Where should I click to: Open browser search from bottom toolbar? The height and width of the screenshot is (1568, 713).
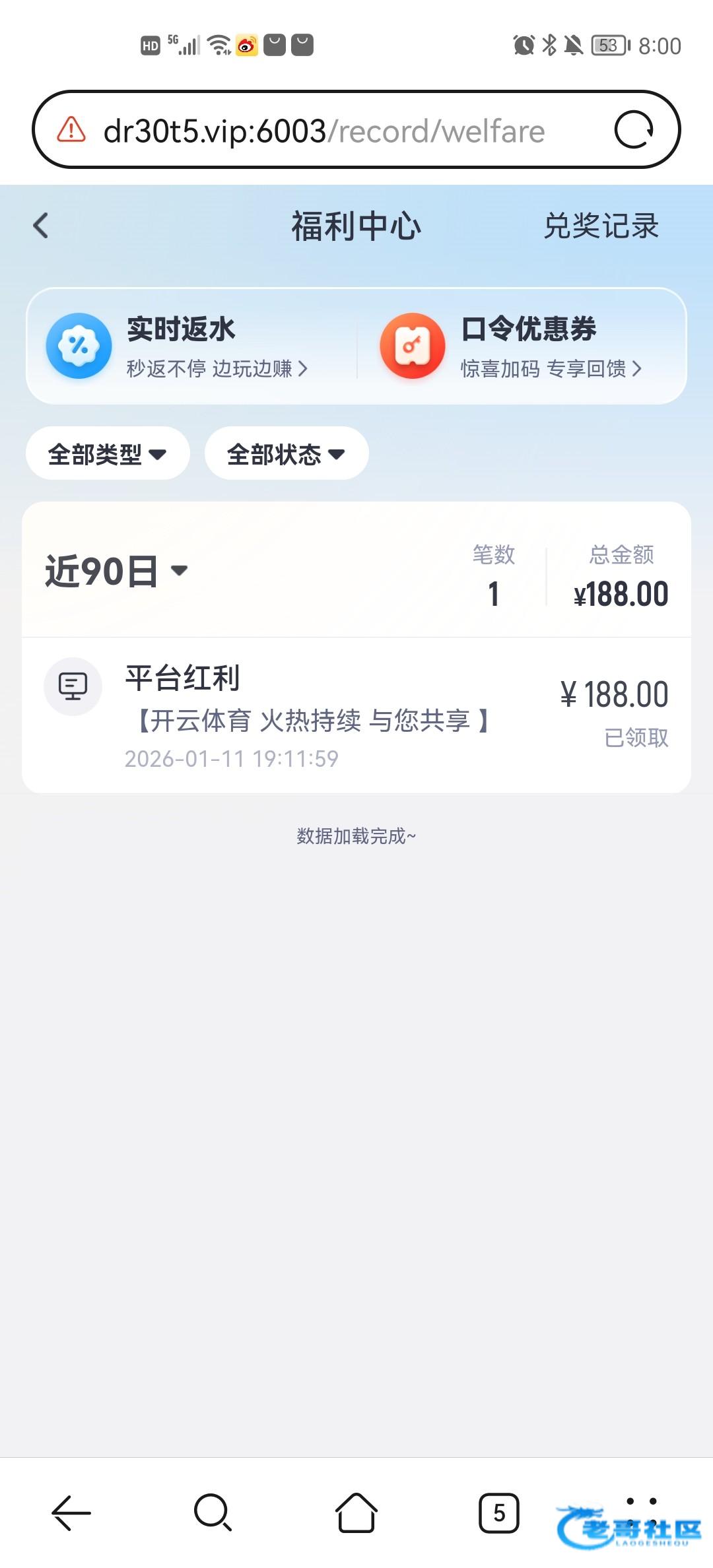tap(213, 1512)
